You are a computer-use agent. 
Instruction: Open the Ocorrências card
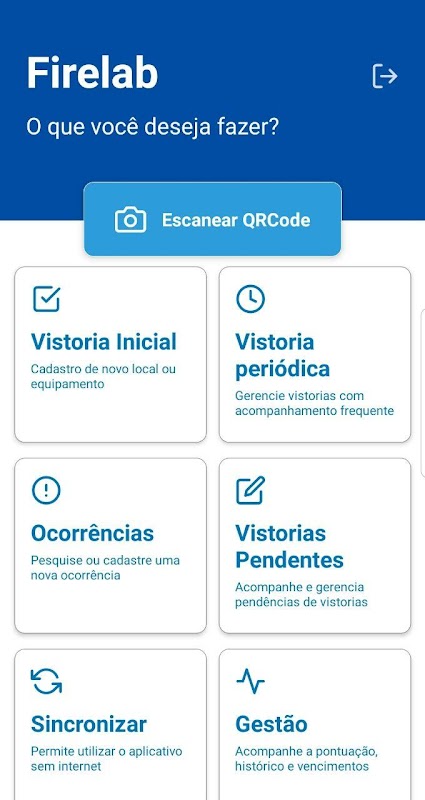click(111, 545)
